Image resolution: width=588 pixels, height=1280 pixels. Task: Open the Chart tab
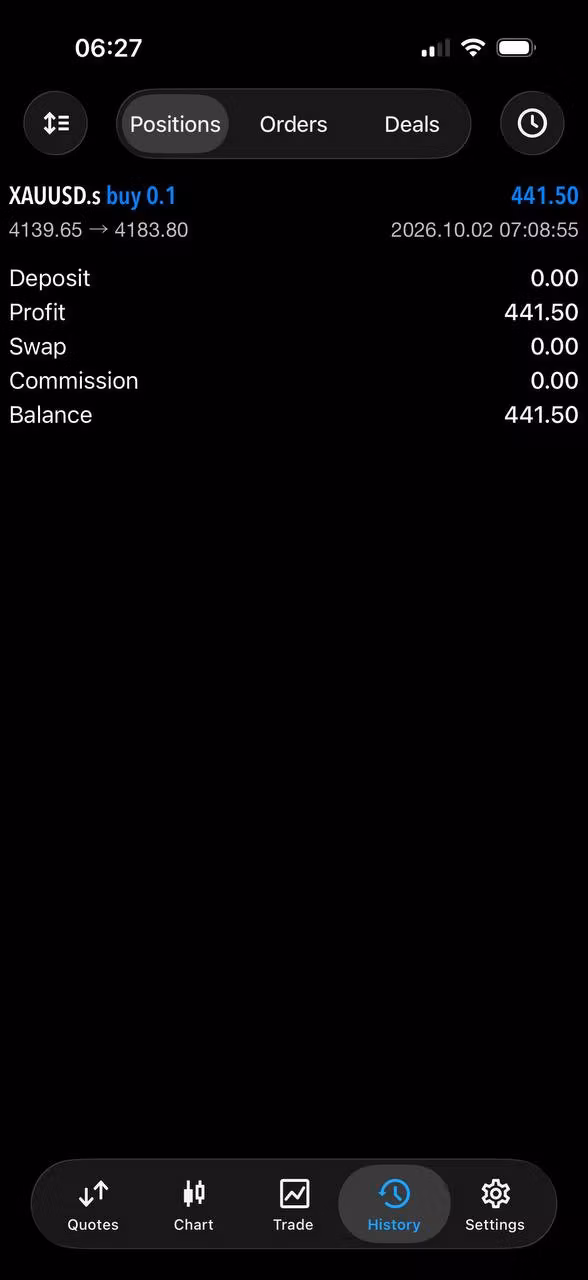194,1204
